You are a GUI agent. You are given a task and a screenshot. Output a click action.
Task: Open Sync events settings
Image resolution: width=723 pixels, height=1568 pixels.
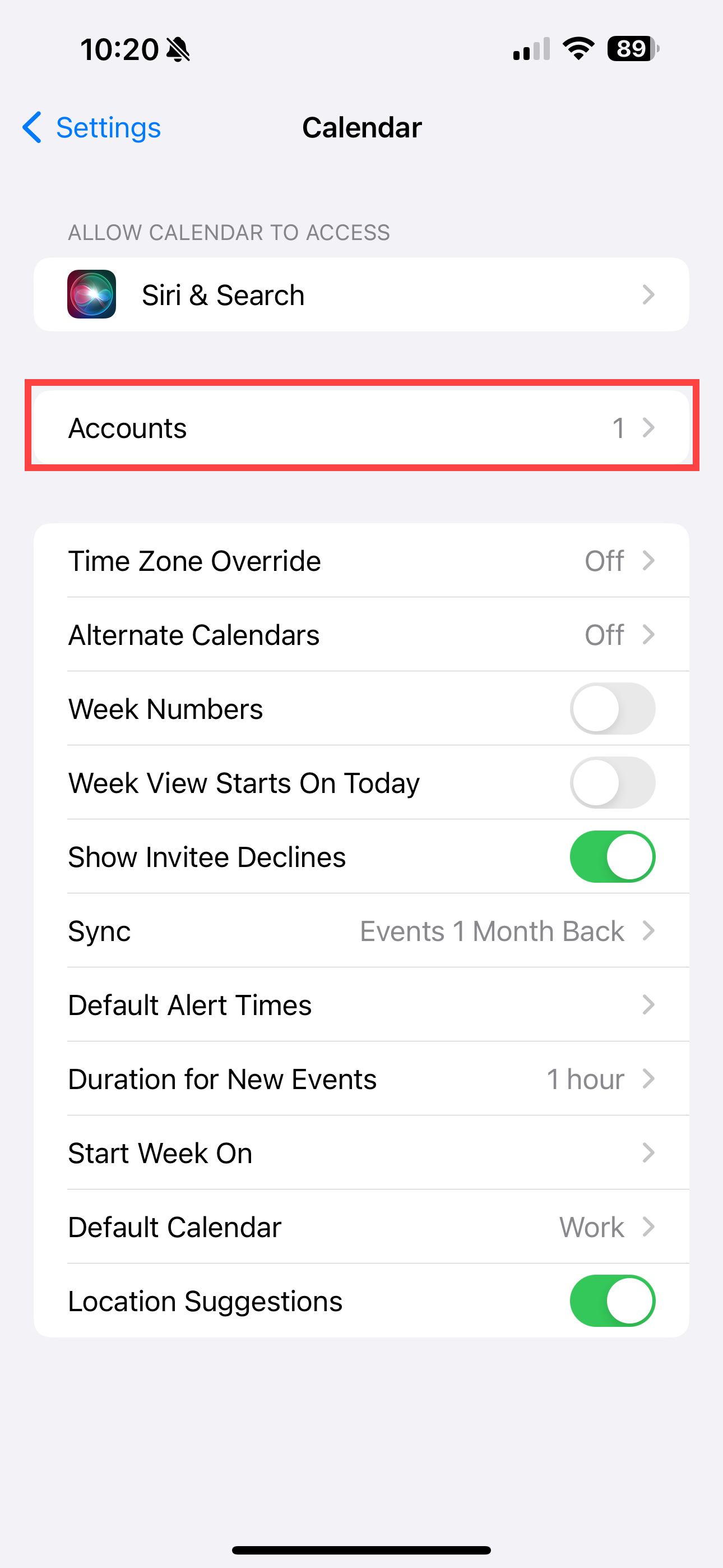[361, 931]
